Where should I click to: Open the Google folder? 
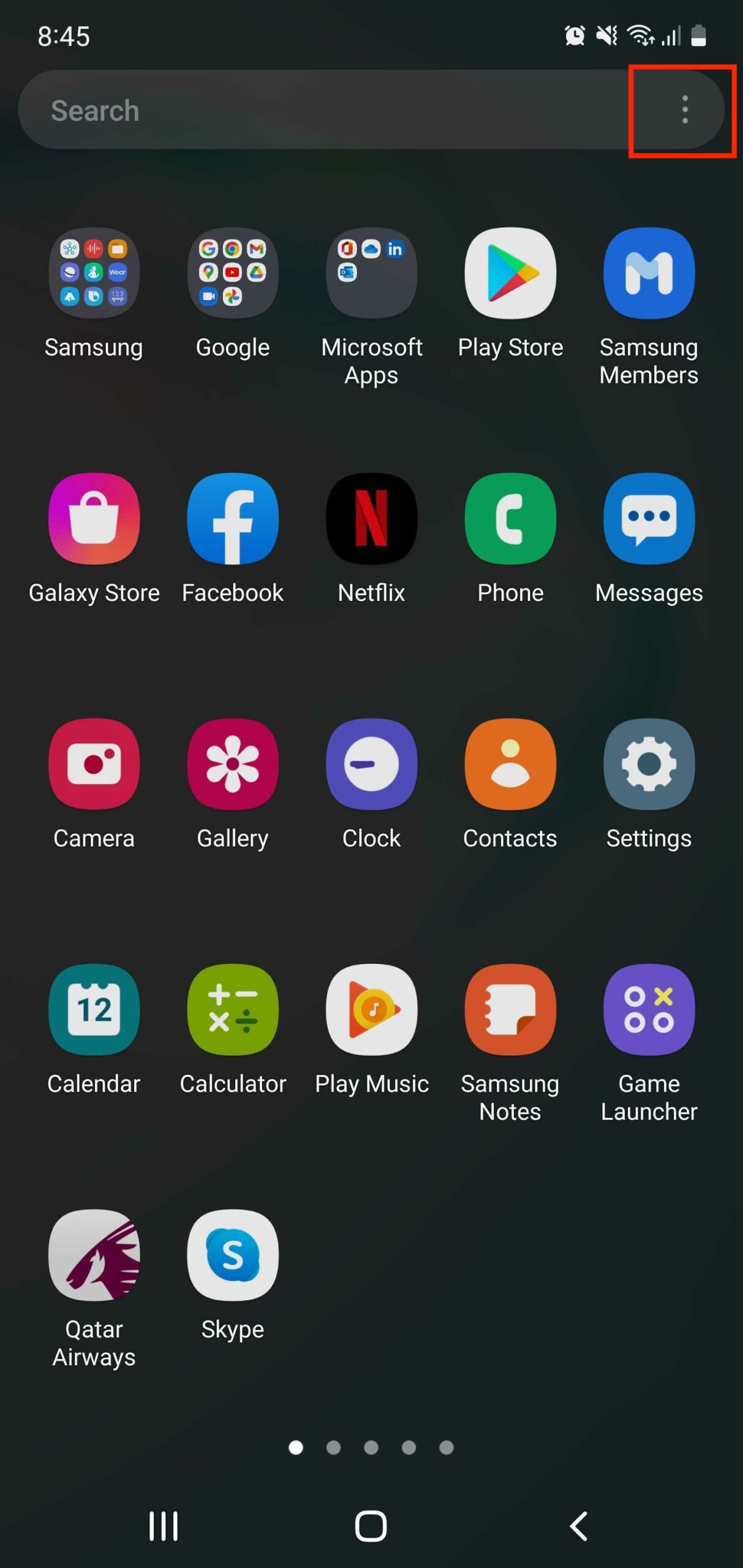232,273
